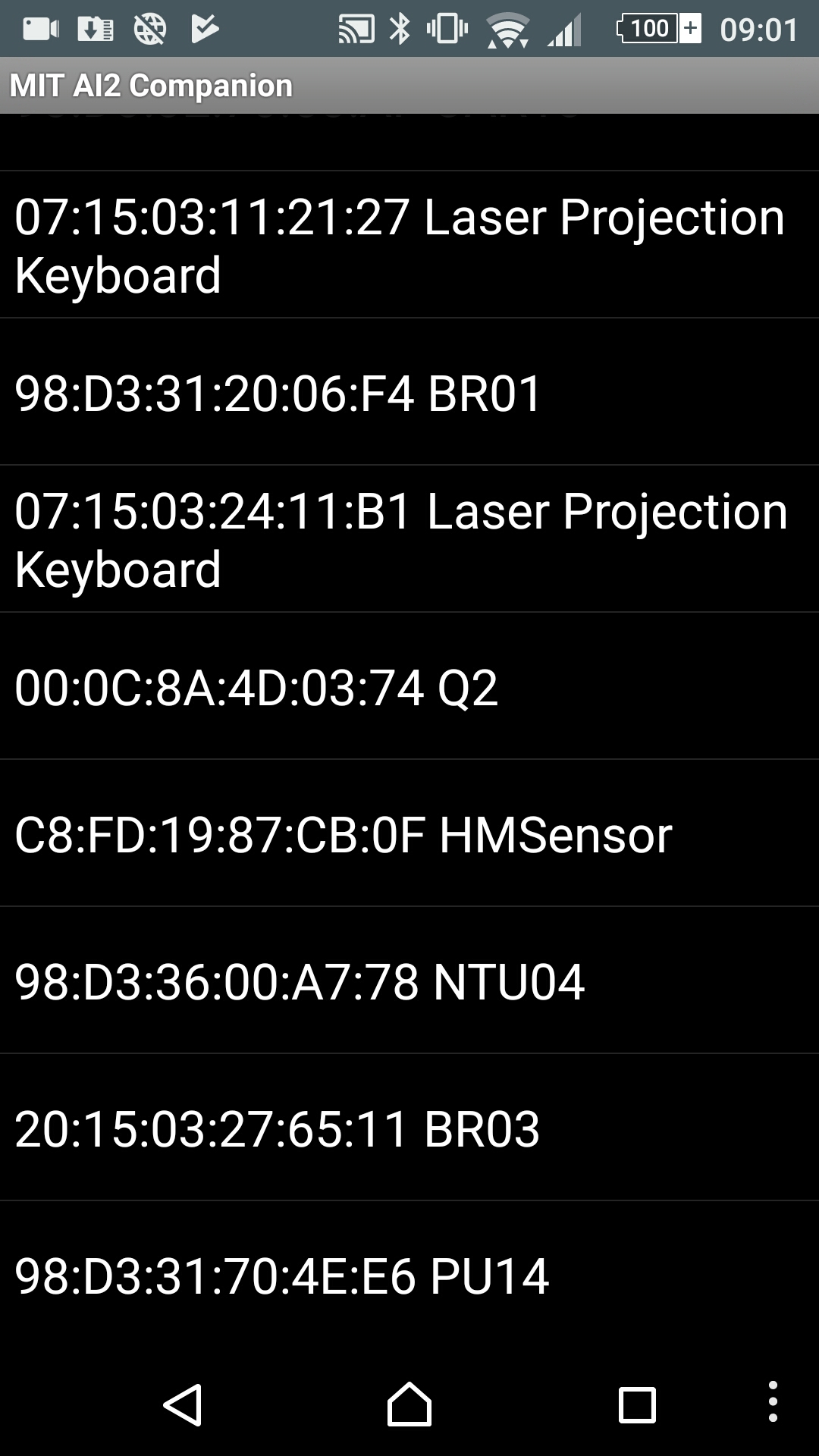The height and width of the screenshot is (1456, 819).
Task: Open the three-dot menu in navigation bar
Action: [773, 1401]
